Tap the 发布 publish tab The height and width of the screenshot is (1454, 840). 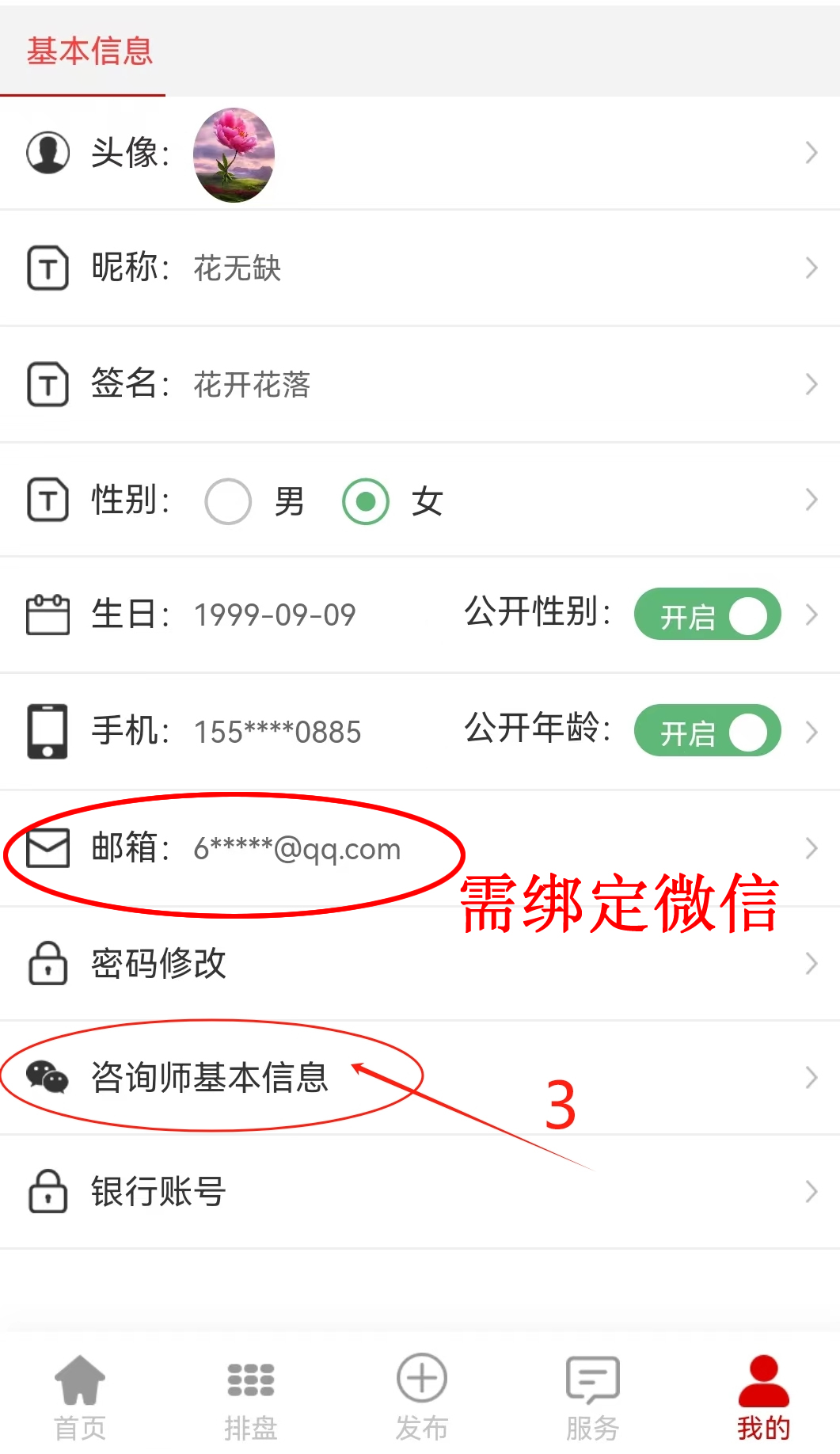click(x=421, y=1397)
